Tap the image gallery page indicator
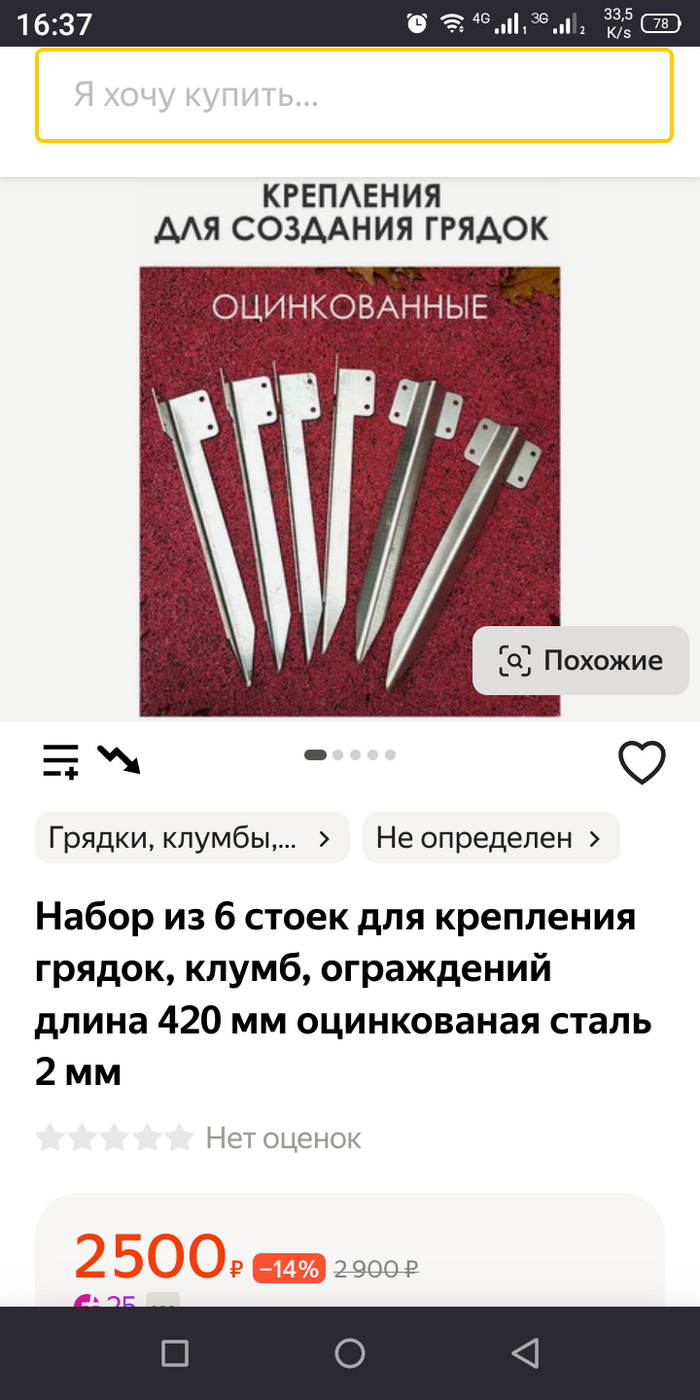This screenshot has height=1400, width=700. click(350, 755)
